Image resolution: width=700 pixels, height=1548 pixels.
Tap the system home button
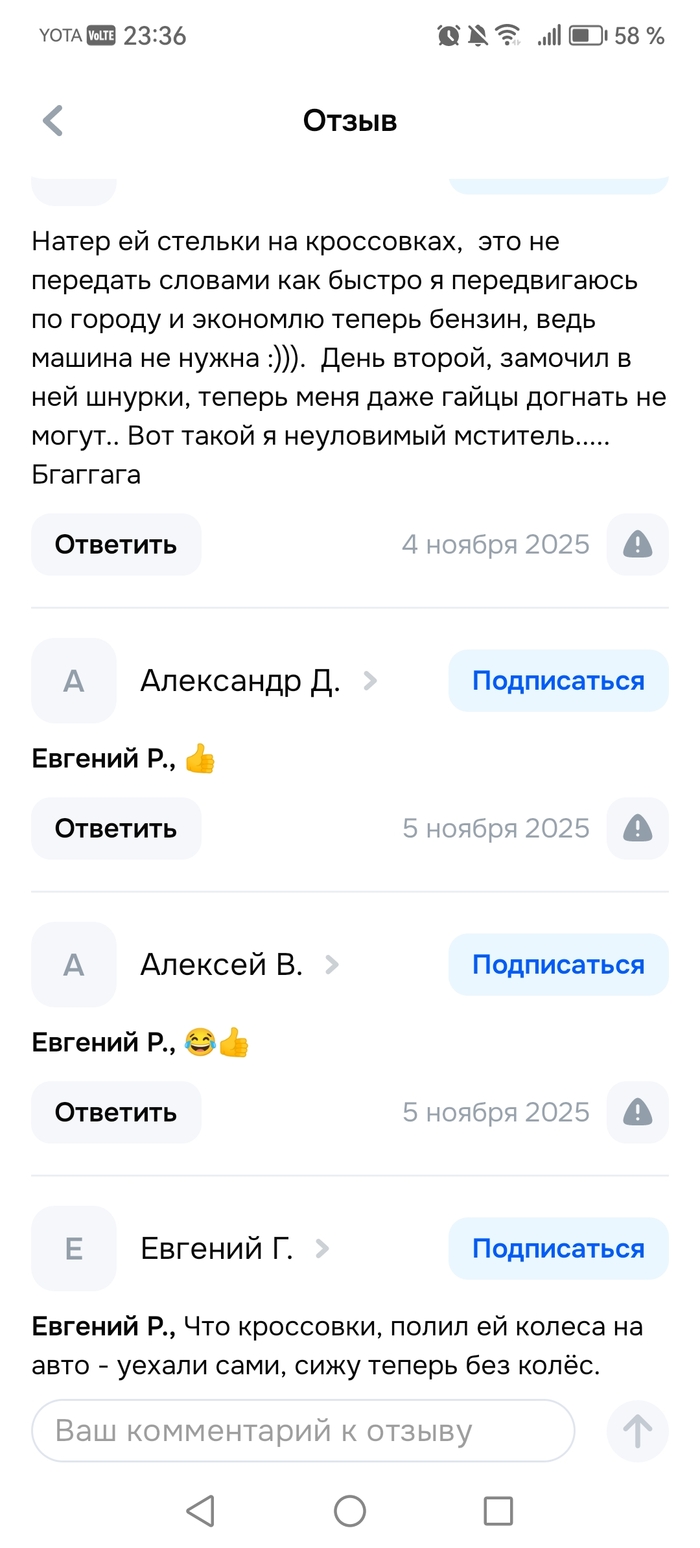tap(349, 1510)
